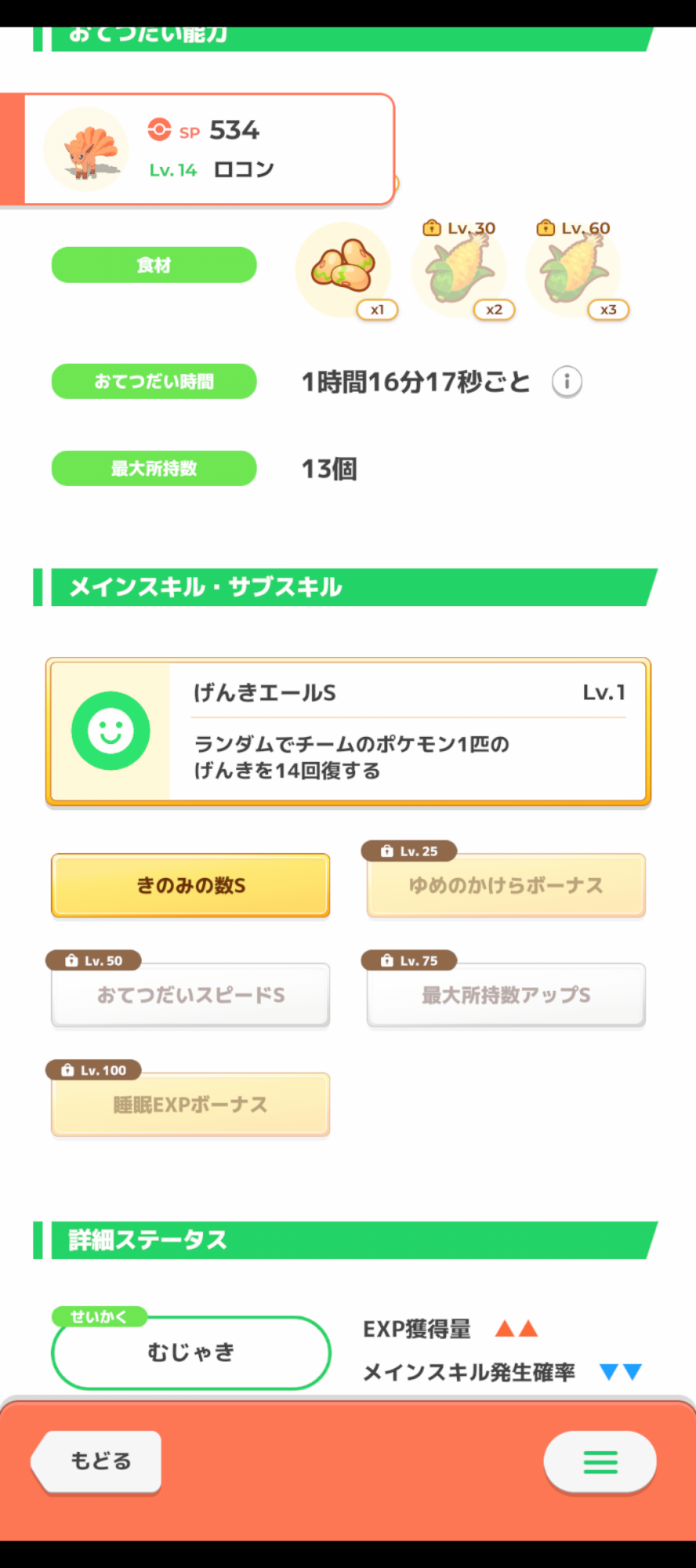Open the green hamburger menu button

(600, 1462)
